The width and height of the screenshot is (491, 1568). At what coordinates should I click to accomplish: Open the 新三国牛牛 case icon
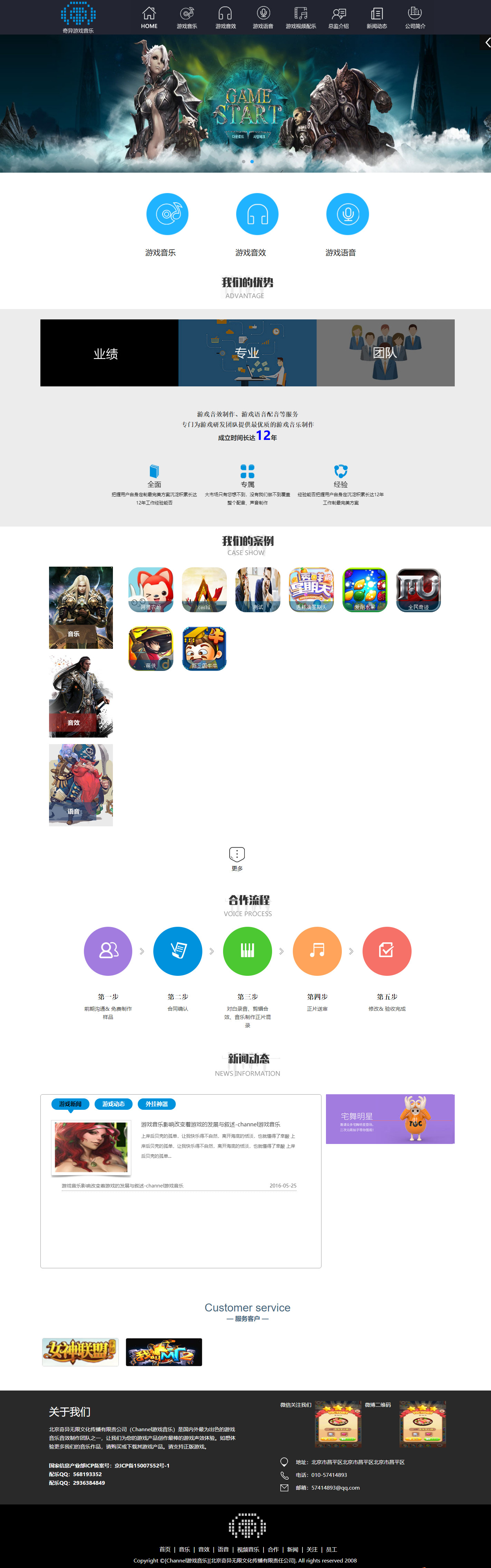(x=204, y=649)
